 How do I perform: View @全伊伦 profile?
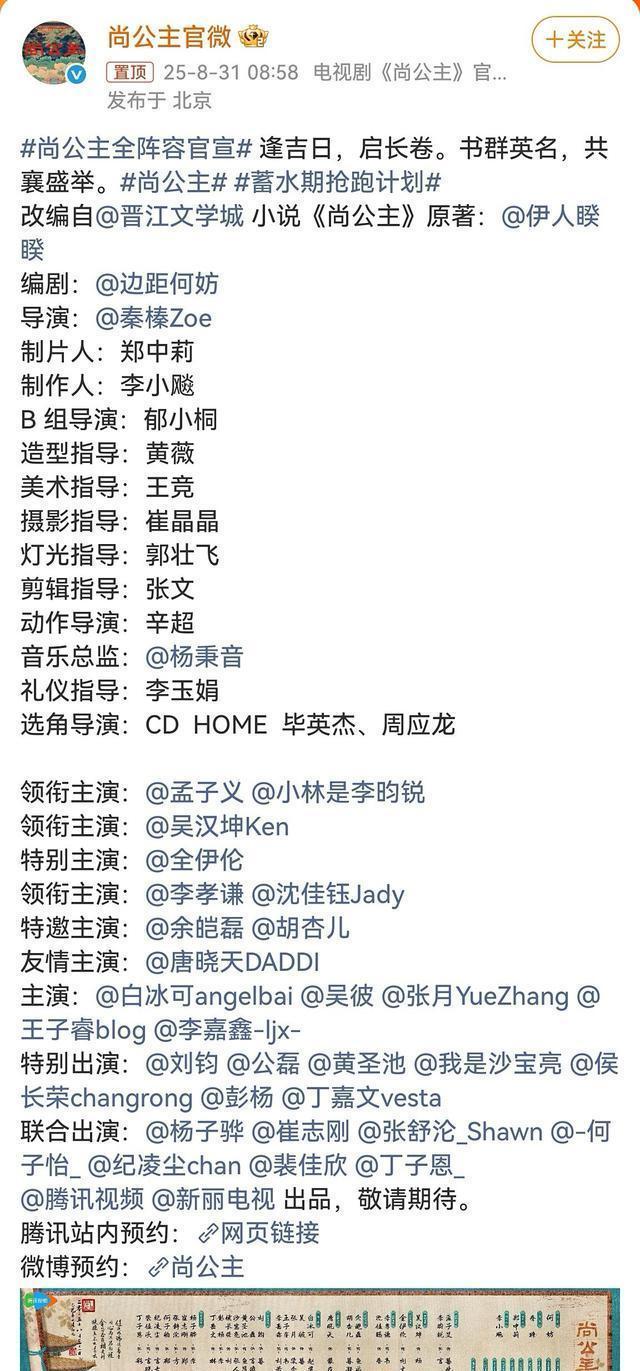pos(194,860)
